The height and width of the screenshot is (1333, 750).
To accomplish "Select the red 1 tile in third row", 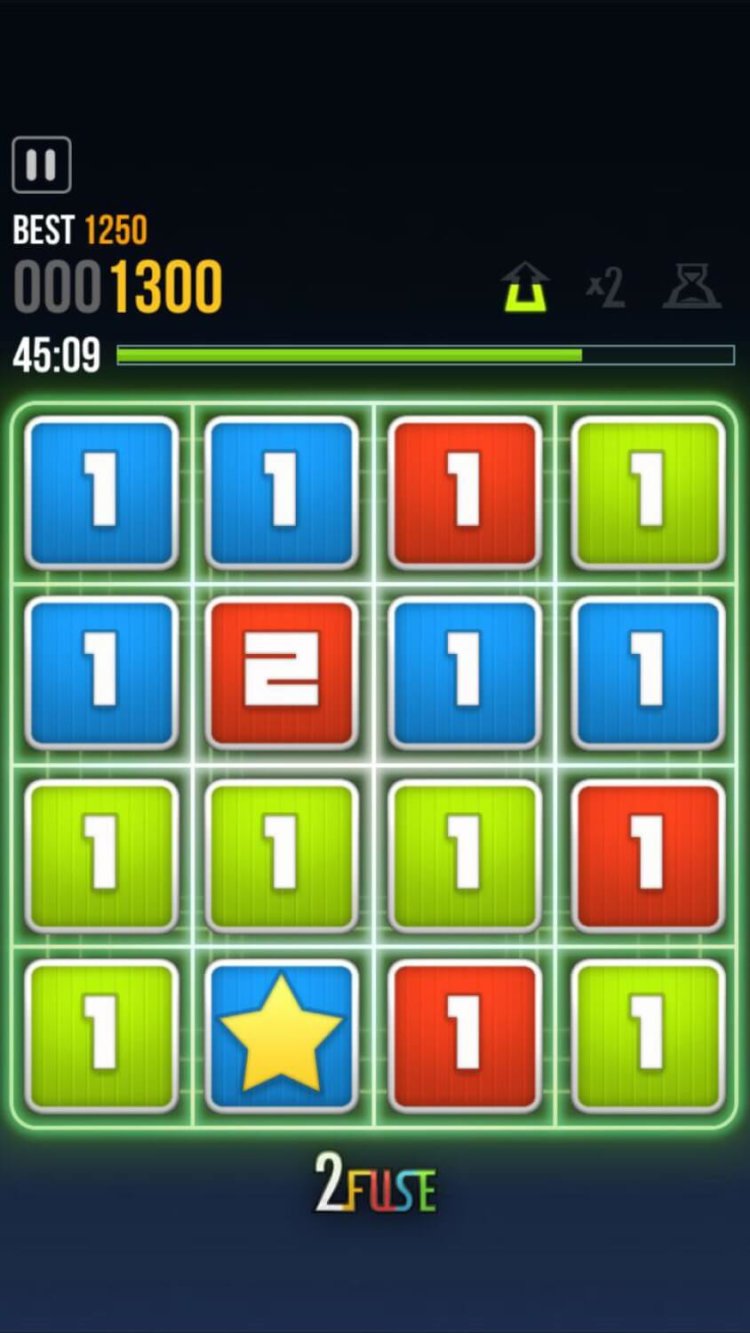I will pyautogui.click(x=646, y=857).
